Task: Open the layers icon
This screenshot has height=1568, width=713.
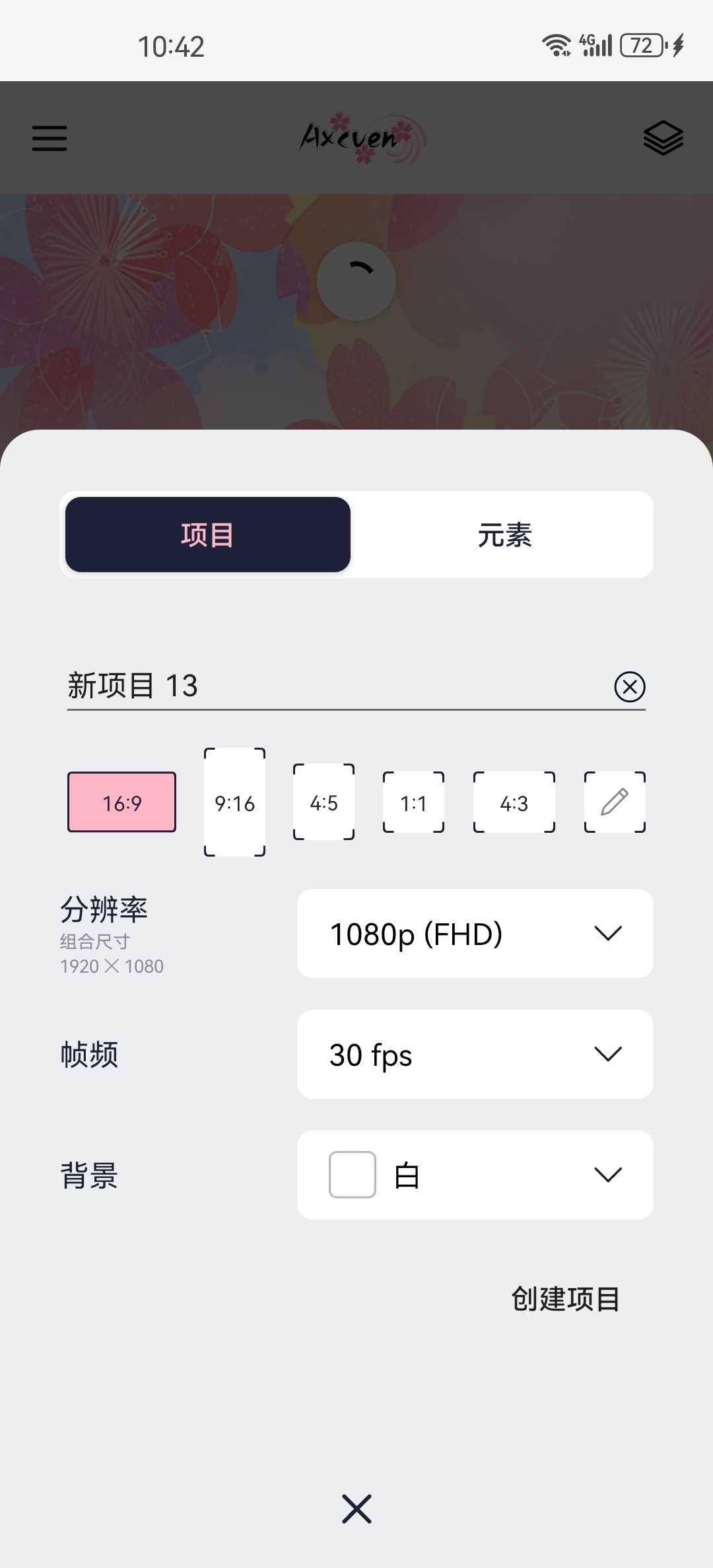Action: click(x=663, y=138)
